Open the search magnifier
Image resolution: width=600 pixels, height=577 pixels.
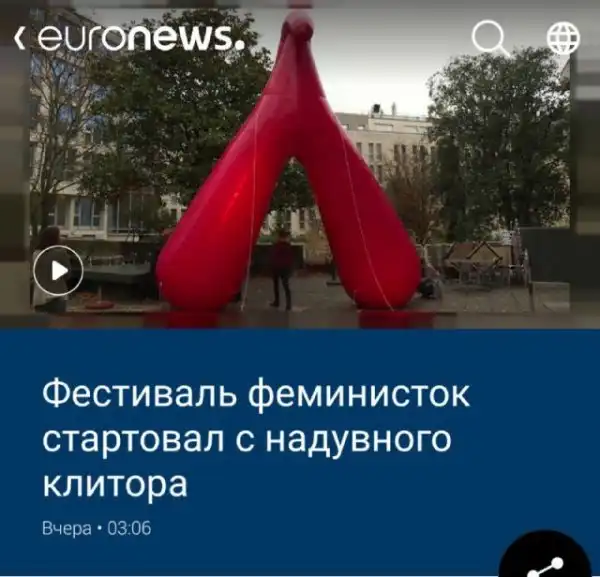(x=489, y=38)
